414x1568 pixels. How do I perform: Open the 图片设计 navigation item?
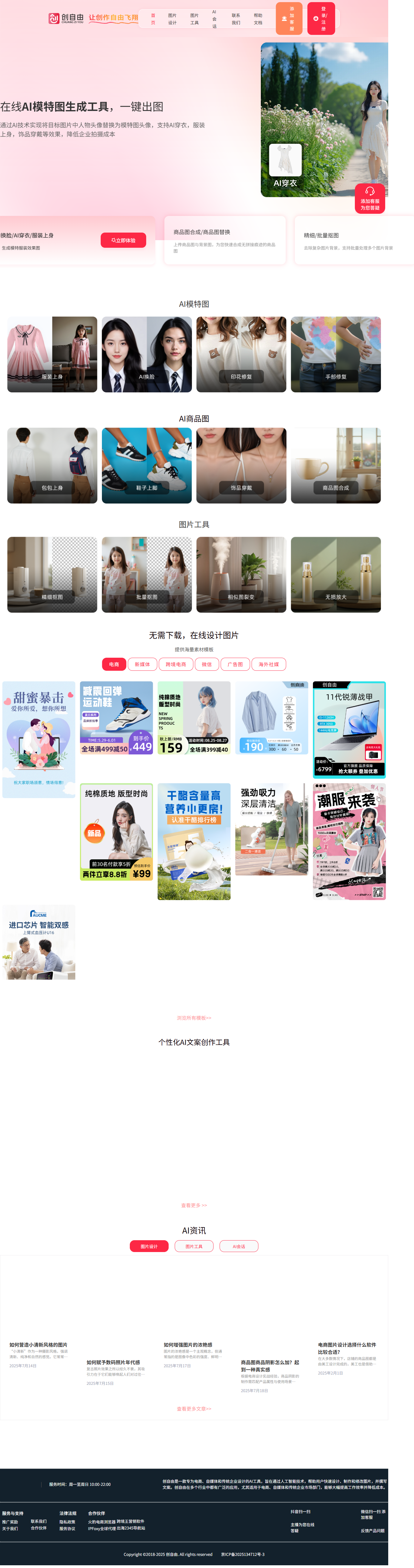(x=172, y=19)
